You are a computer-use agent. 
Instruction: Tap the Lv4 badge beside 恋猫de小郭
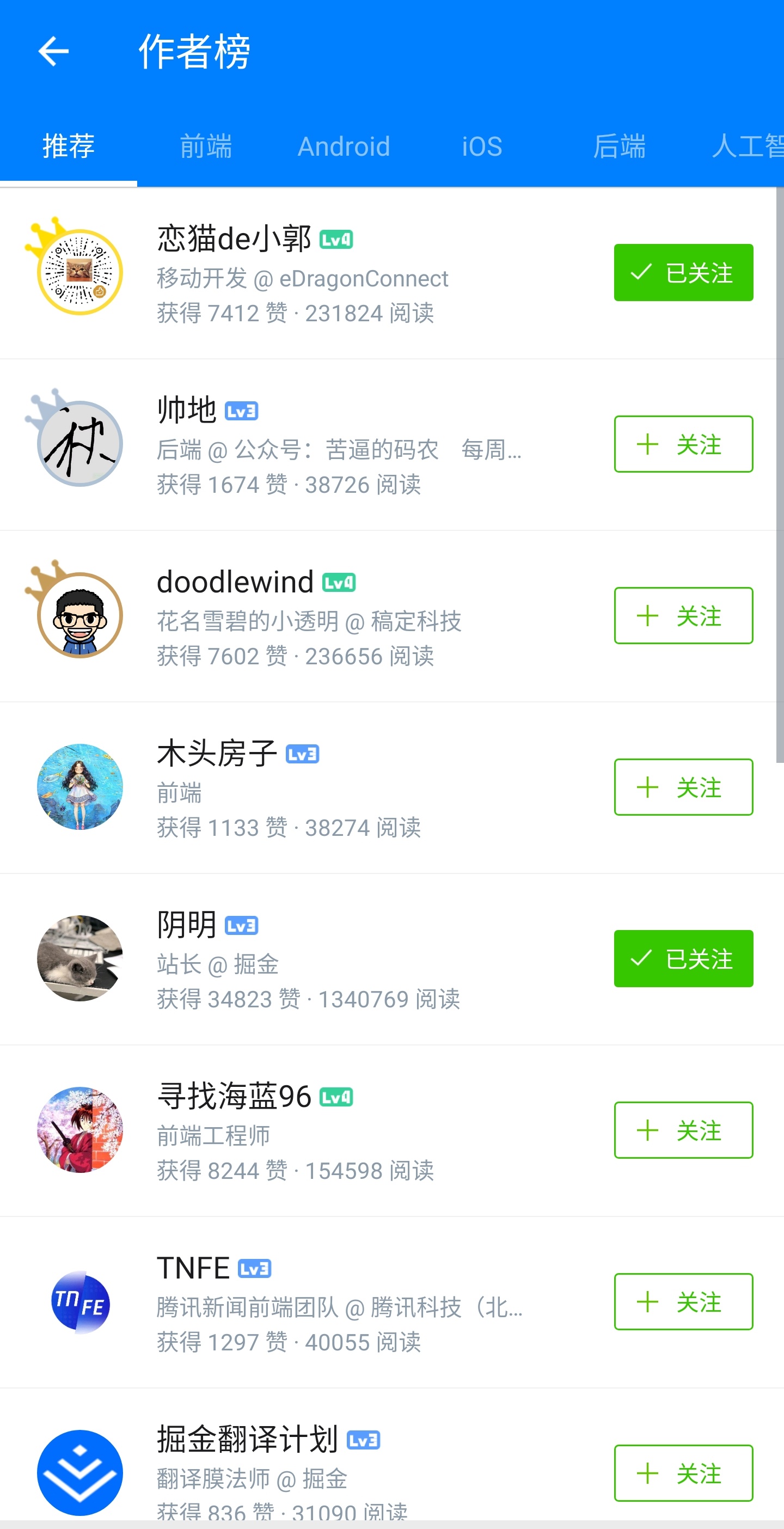(x=336, y=238)
